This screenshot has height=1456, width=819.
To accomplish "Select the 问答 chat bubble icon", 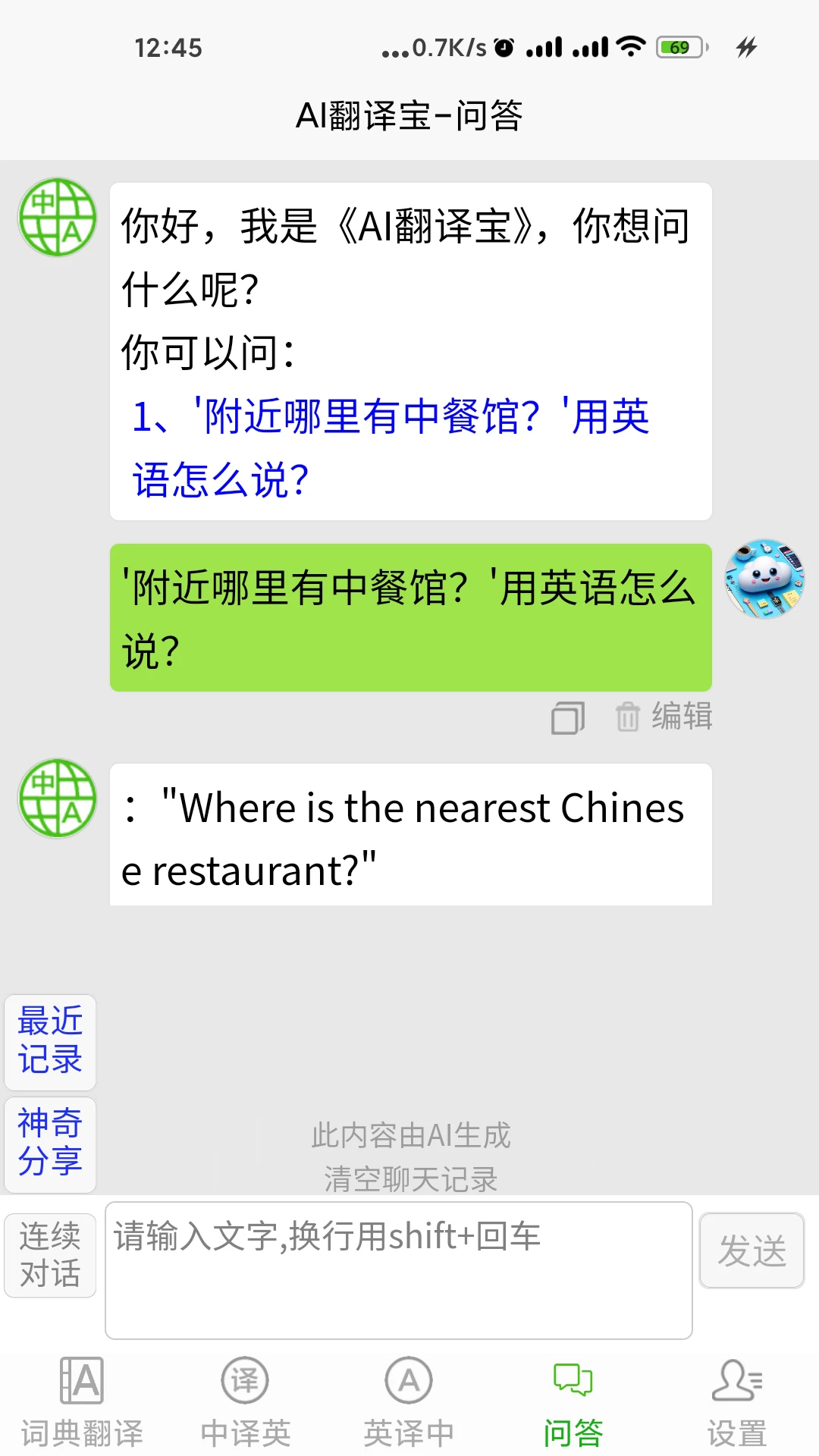I will [573, 1382].
